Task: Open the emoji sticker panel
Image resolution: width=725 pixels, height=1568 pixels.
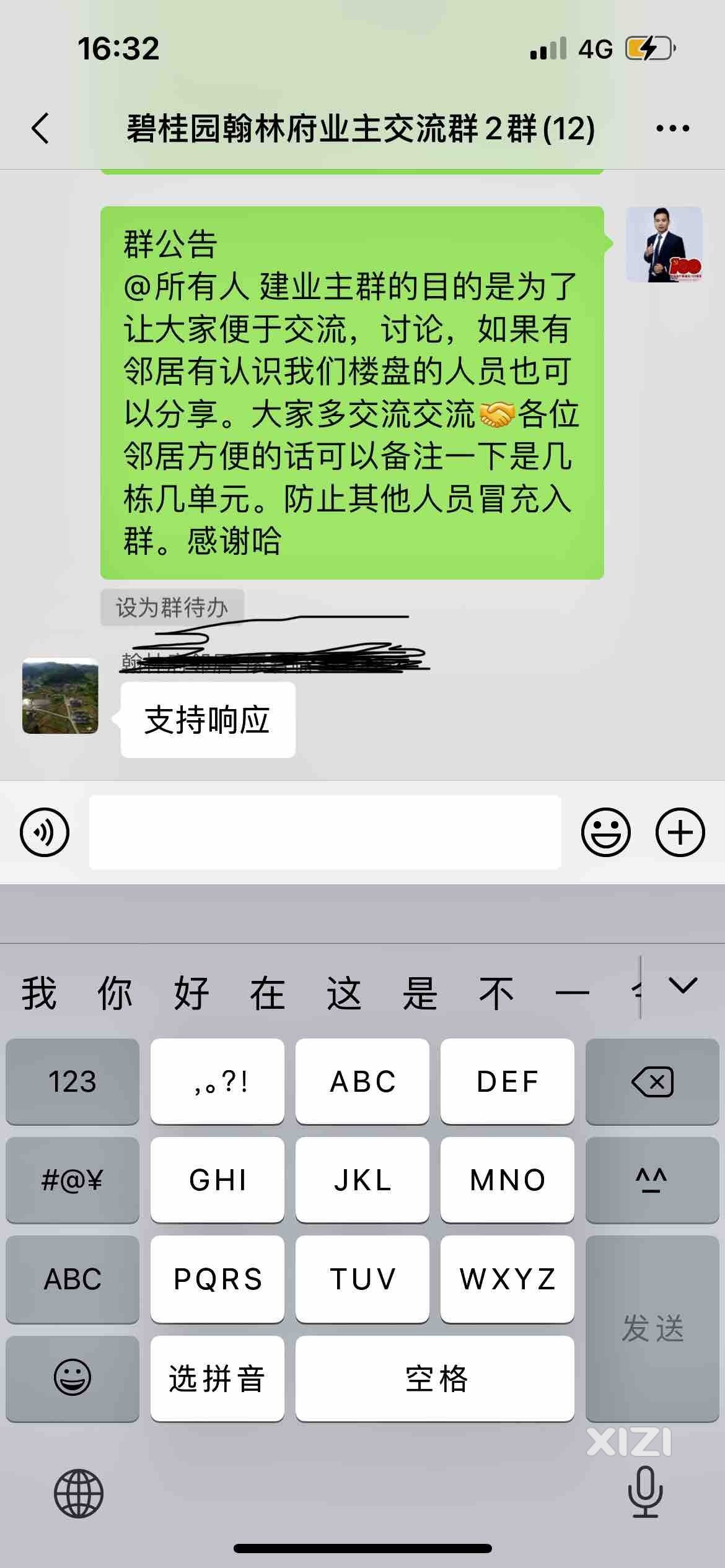Action: pos(605,832)
